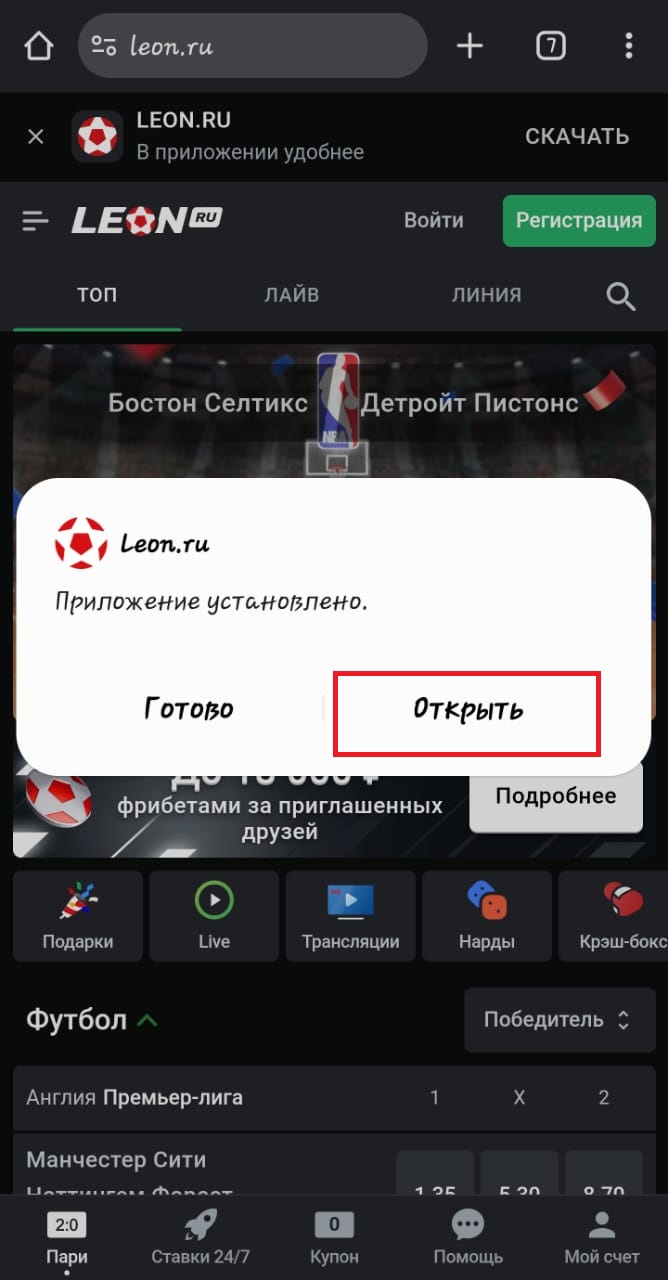This screenshot has height=1280, width=668.
Task: Open the tab switcher showing 7 tabs
Action: (x=550, y=46)
